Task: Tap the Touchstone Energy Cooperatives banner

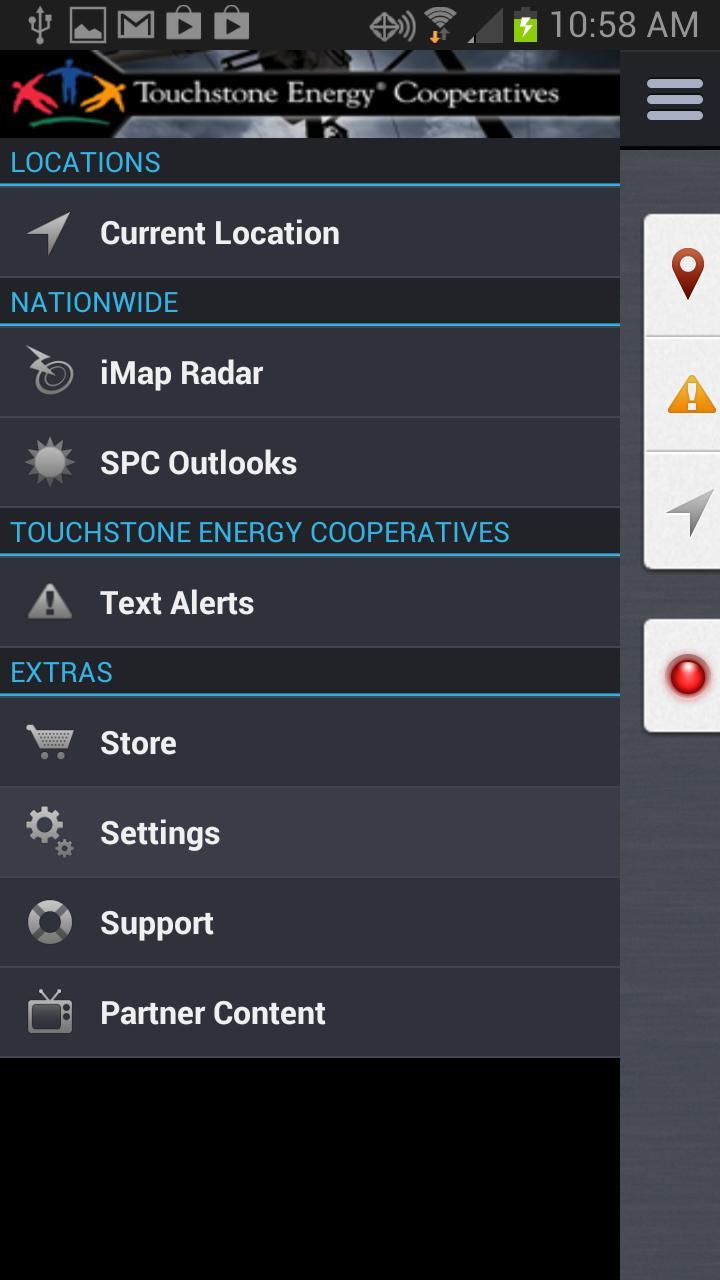Action: 310,93
